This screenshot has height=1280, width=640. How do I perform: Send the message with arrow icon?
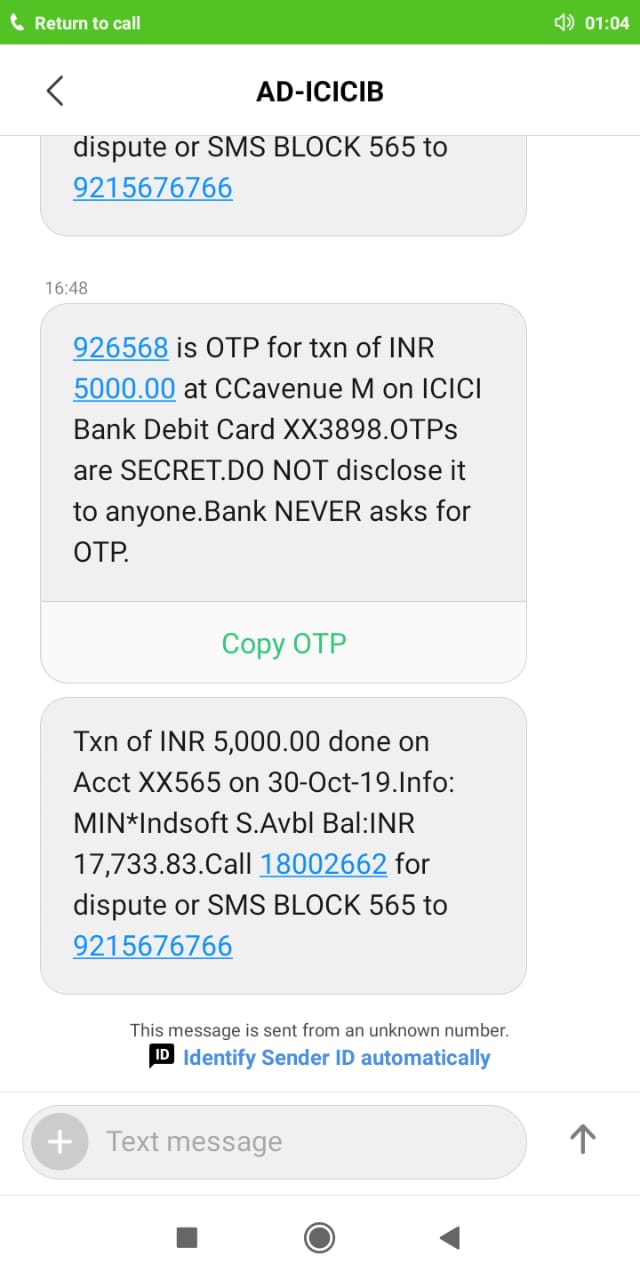(x=582, y=1138)
